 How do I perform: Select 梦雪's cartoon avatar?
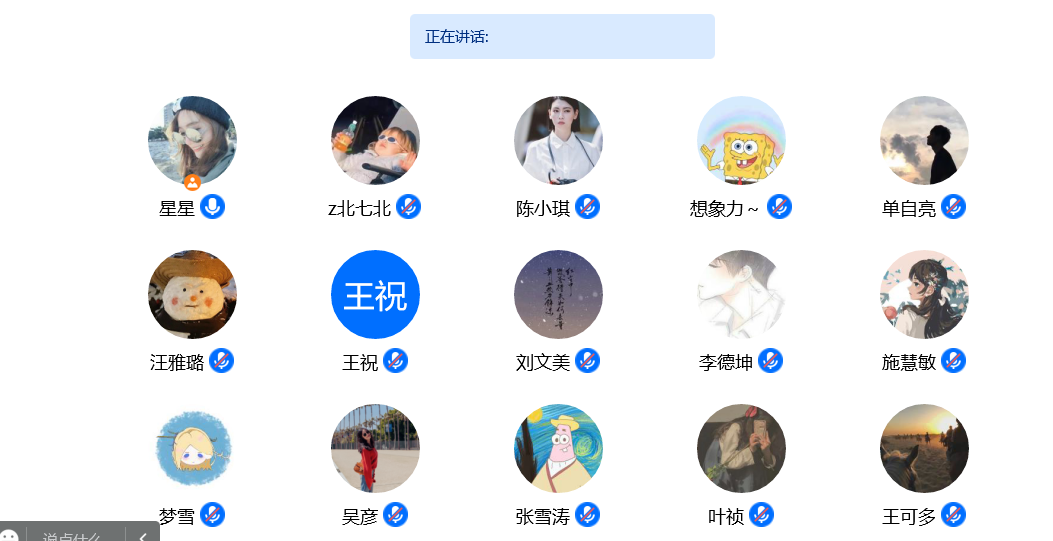coord(192,448)
